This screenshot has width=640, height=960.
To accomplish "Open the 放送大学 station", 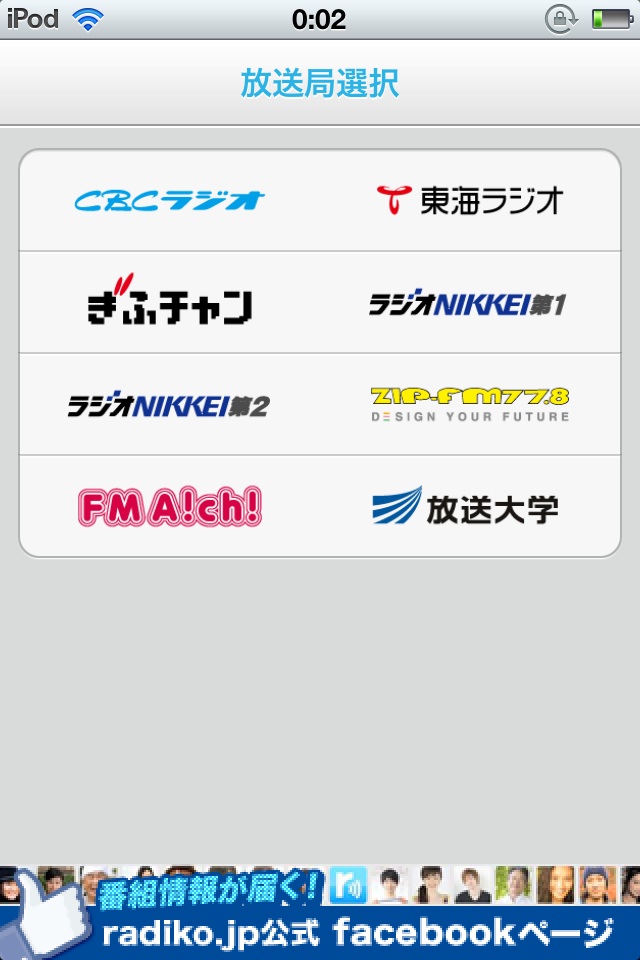I will (x=469, y=507).
